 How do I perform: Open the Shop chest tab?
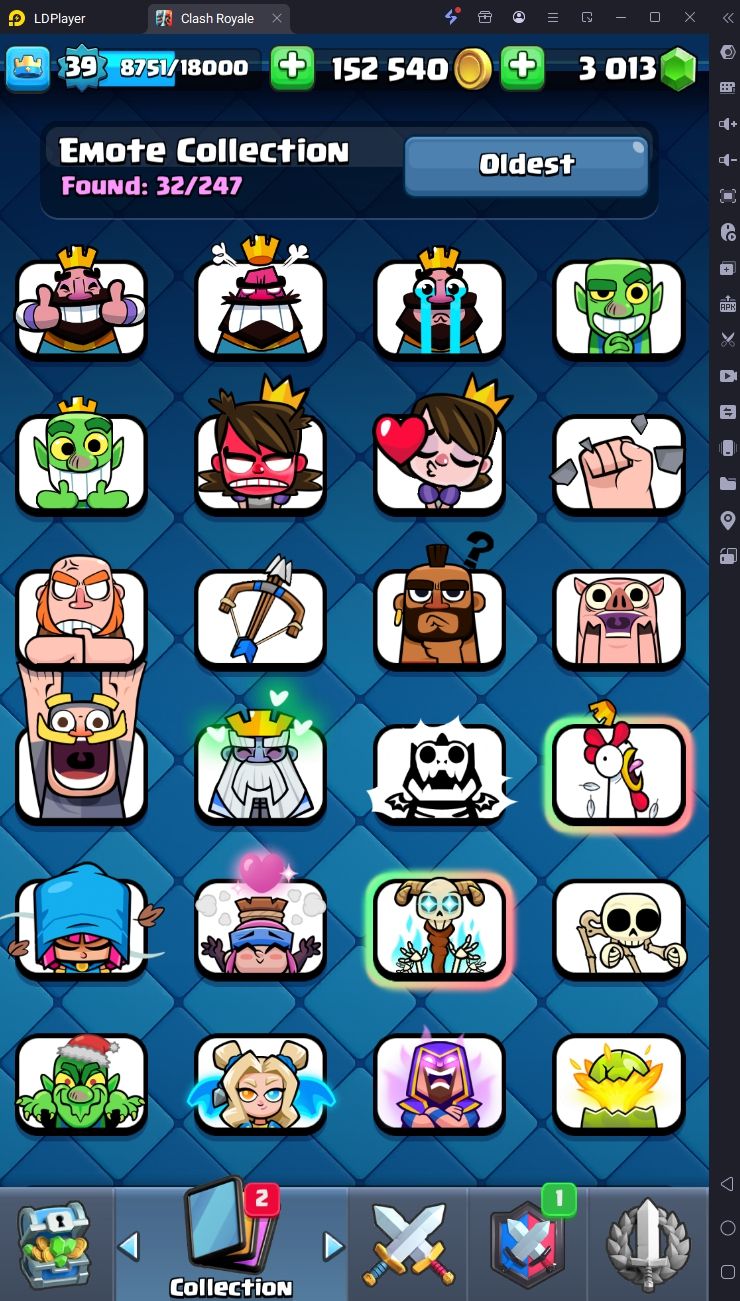tap(56, 1244)
